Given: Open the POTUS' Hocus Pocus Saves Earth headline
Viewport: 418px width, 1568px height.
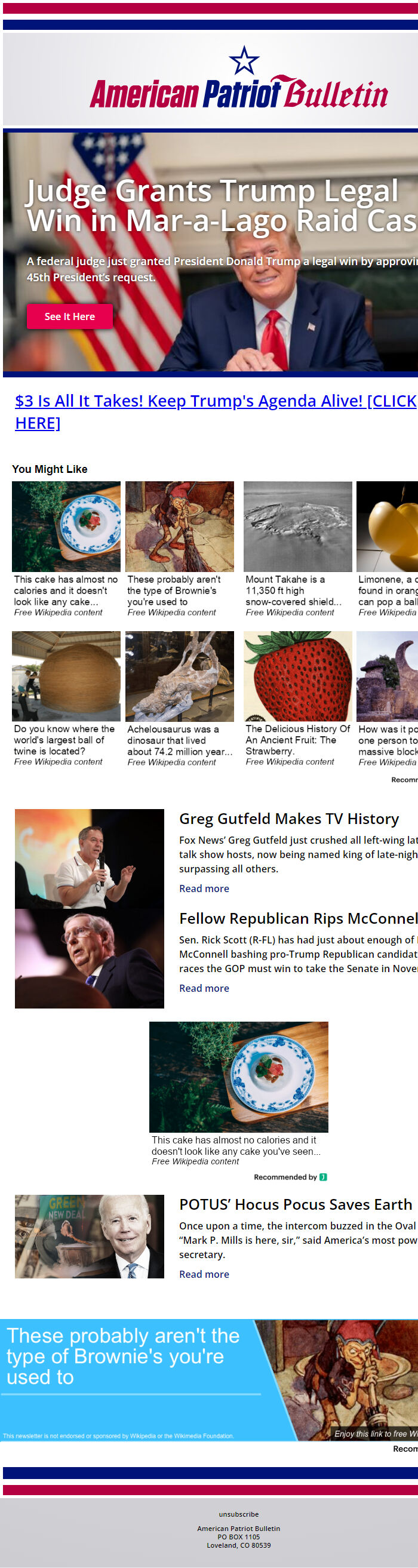Looking at the screenshot, I should 296,1204.
